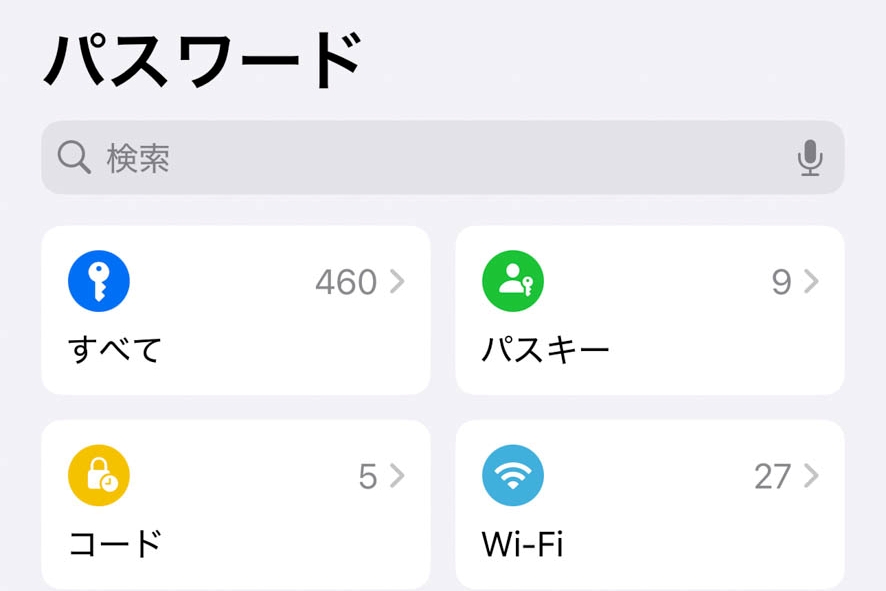
Task: Open the パスキー card
Action: tap(650, 310)
